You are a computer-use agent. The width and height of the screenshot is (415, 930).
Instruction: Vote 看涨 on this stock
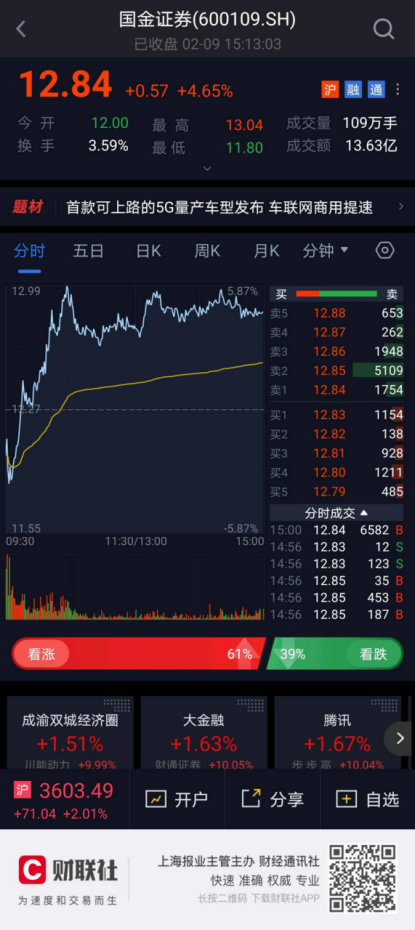[42, 654]
